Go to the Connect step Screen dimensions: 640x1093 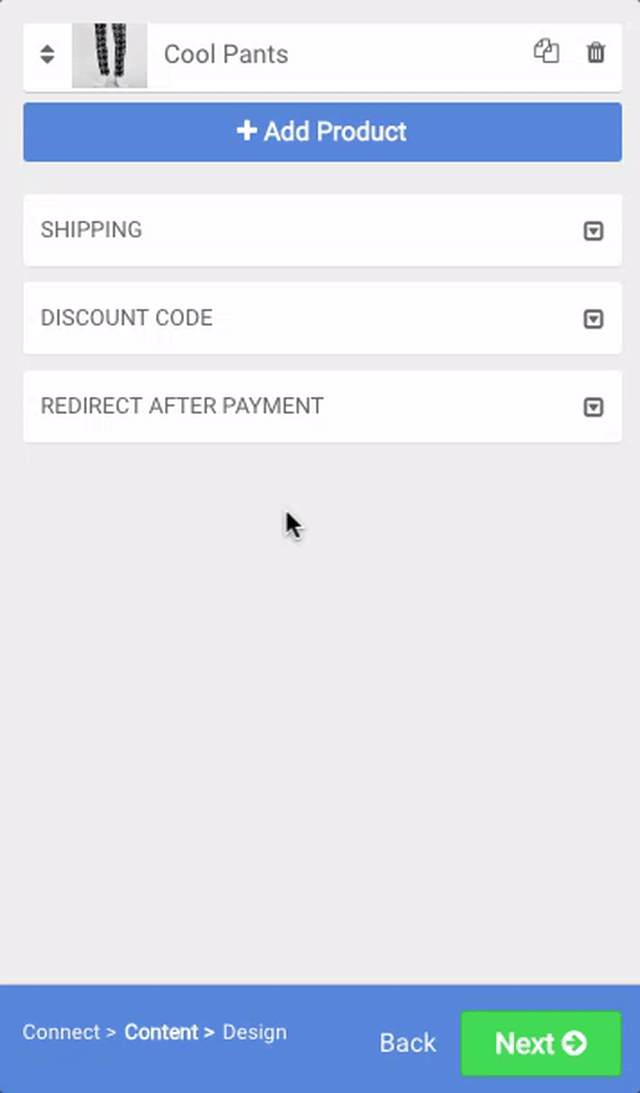click(x=61, y=1032)
